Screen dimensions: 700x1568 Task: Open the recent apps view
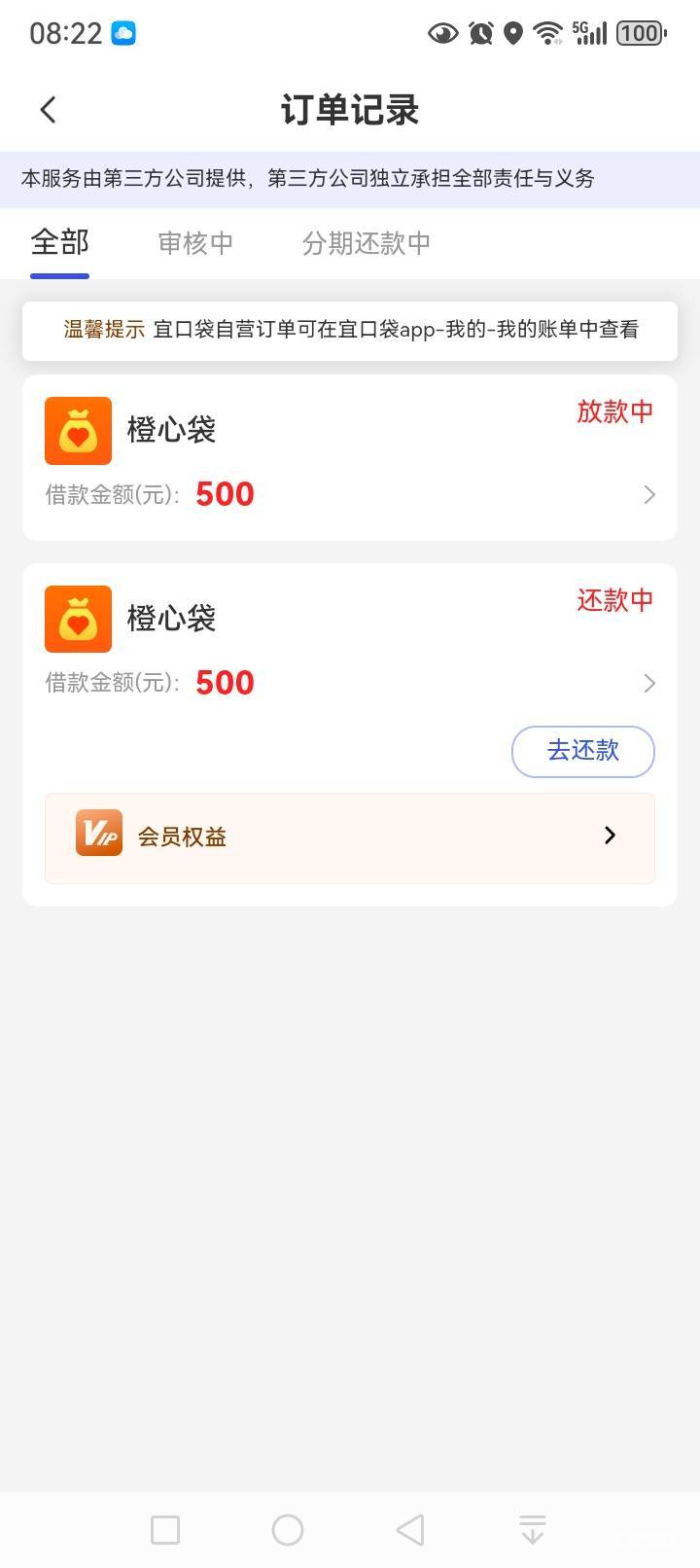point(165,1530)
